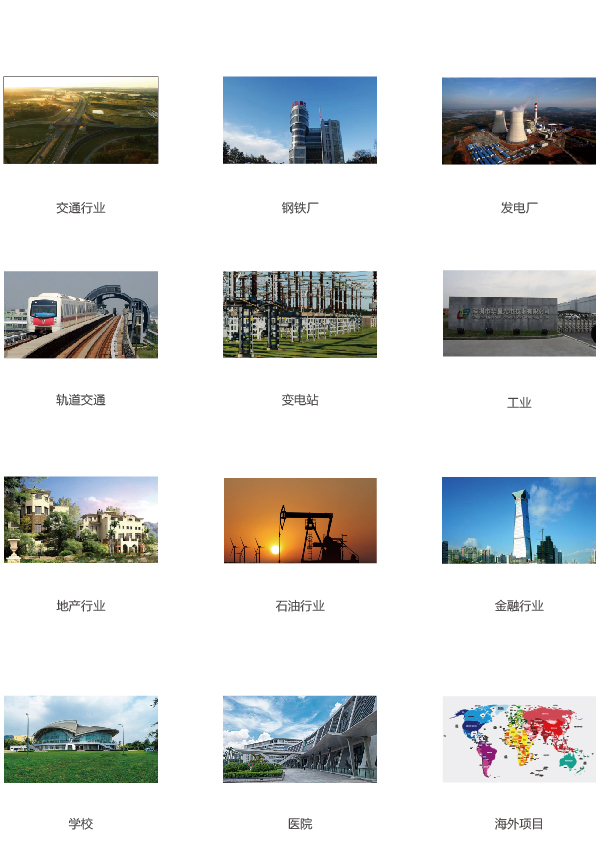View the 石油行业 category
The height and width of the screenshot is (849, 601).
[300, 520]
